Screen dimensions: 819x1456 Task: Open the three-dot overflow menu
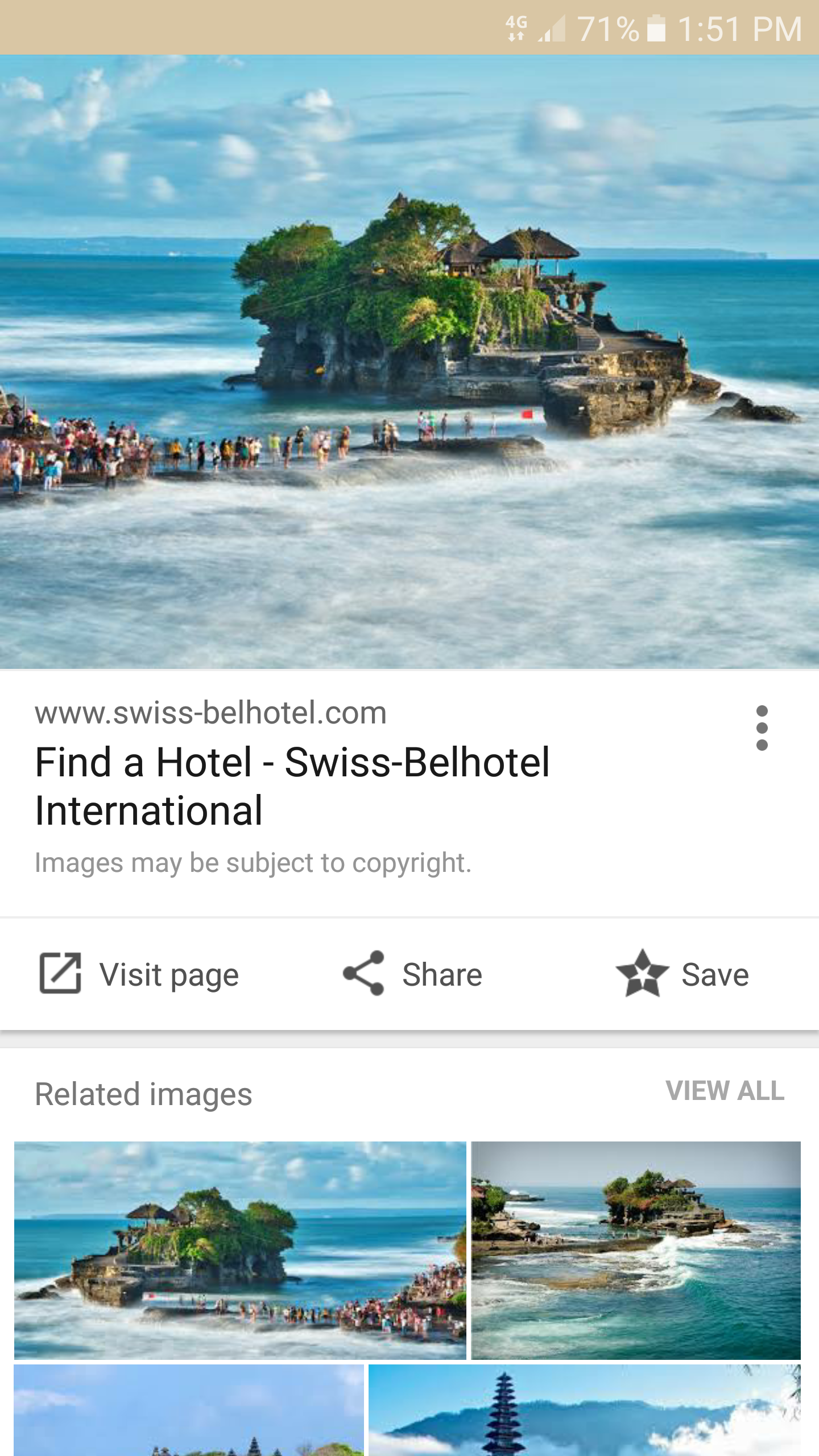pyautogui.click(x=762, y=728)
